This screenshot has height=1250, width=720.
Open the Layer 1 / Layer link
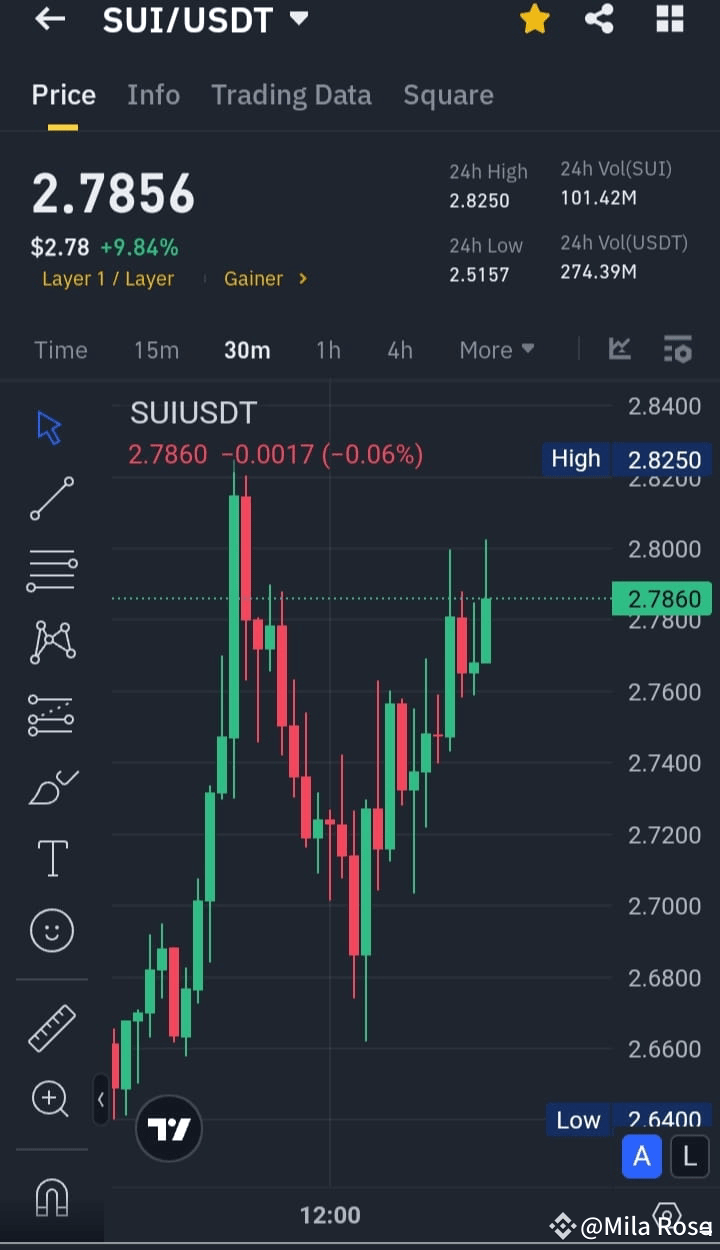coord(108,279)
